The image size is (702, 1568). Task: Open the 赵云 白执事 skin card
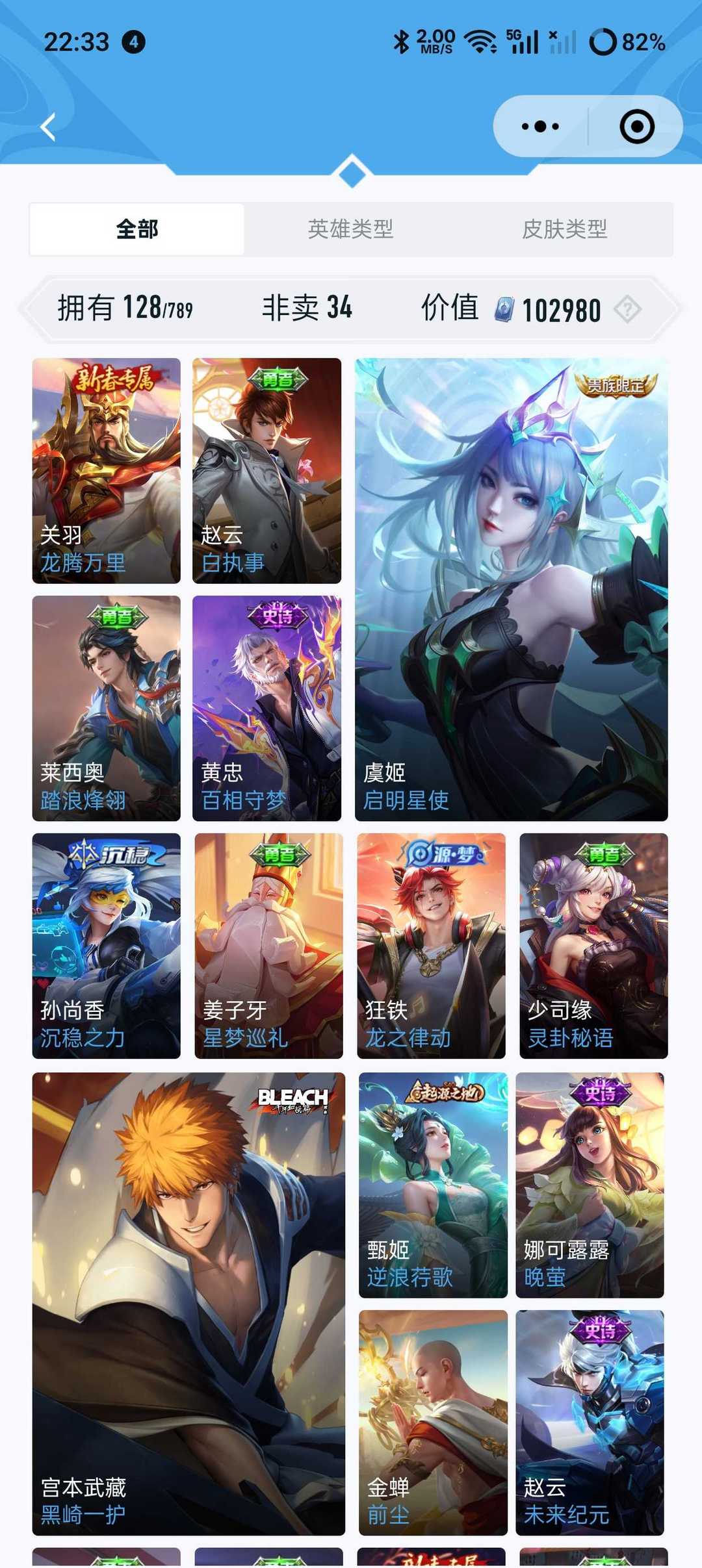(266, 470)
